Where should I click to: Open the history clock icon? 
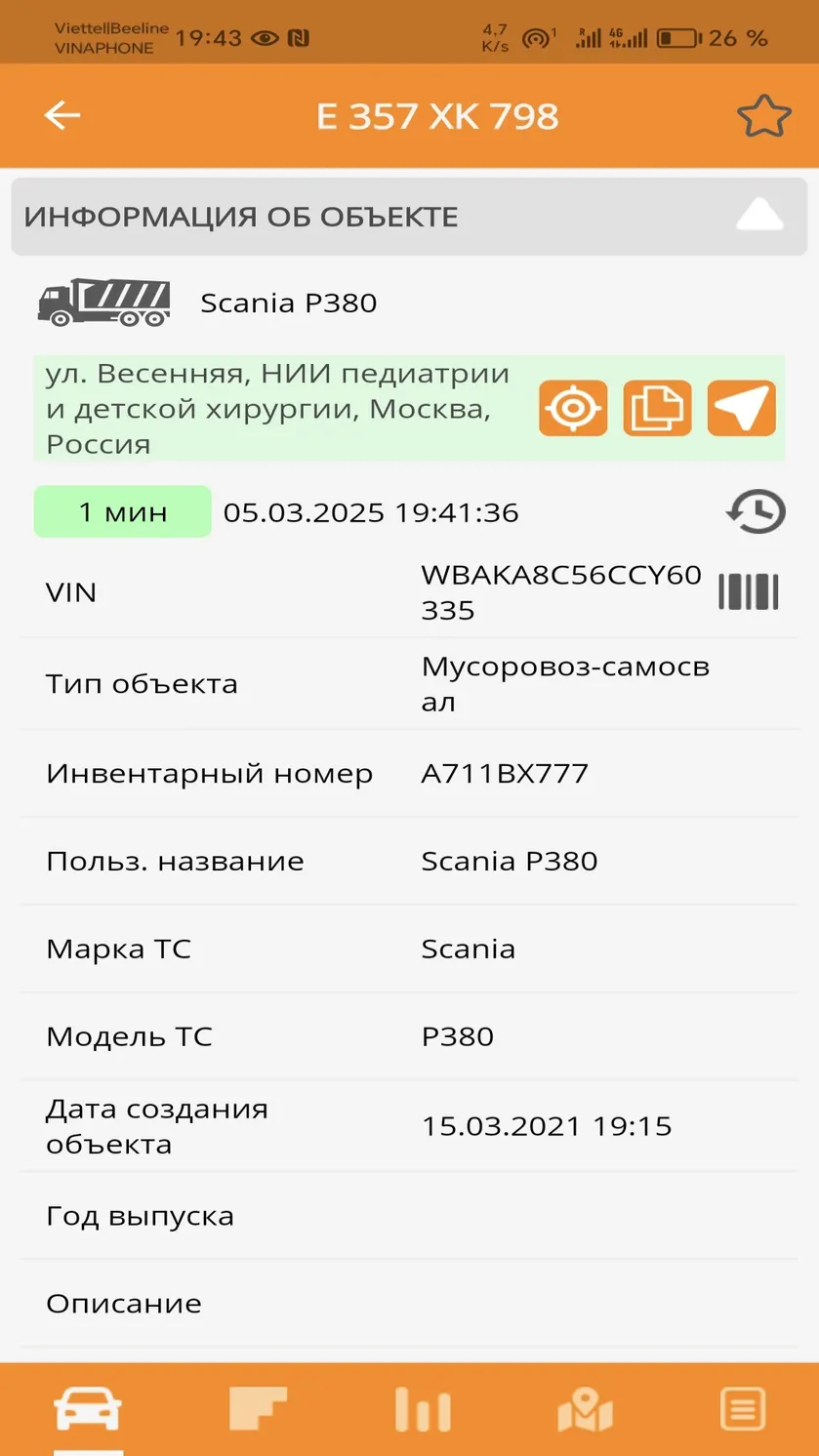pyautogui.click(x=757, y=512)
